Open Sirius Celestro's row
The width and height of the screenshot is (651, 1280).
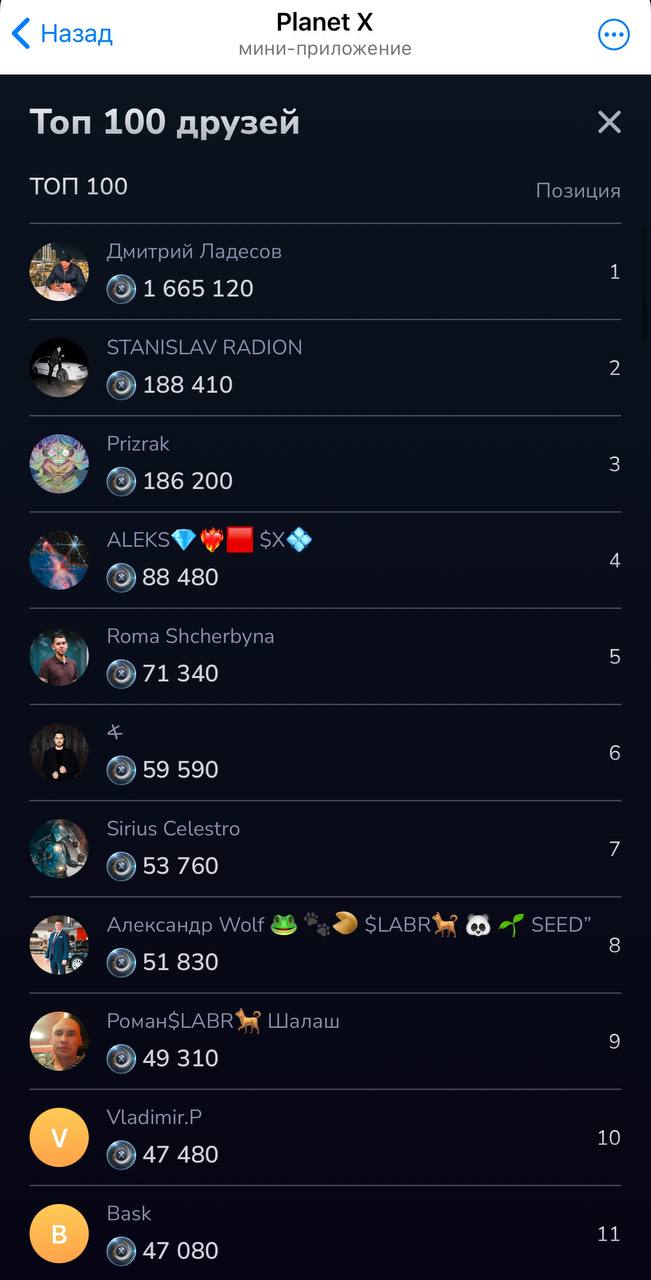click(x=325, y=849)
